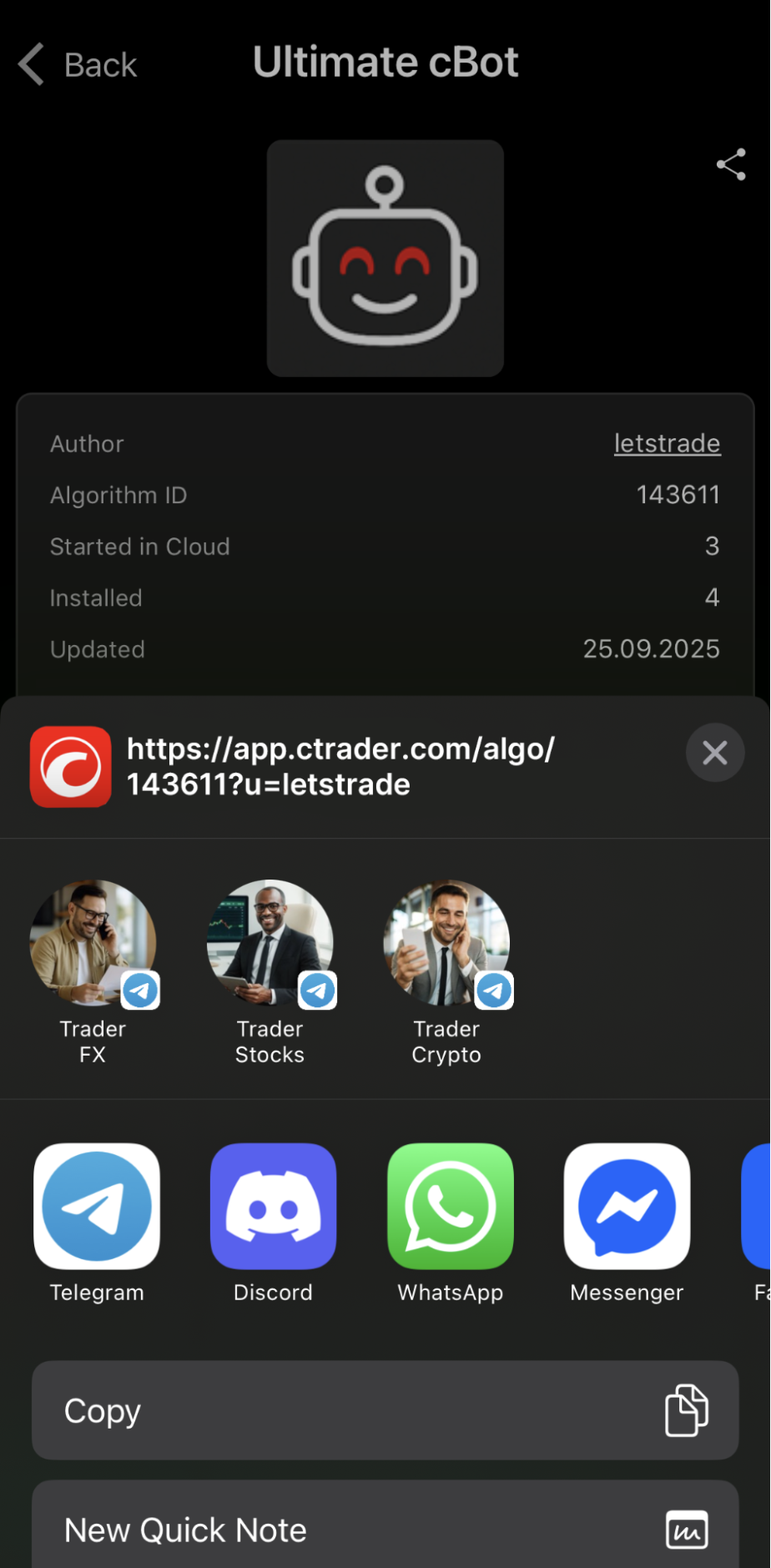771x1568 pixels.
Task: Choose Telegram app to share
Action: (x=97, y=1207)
